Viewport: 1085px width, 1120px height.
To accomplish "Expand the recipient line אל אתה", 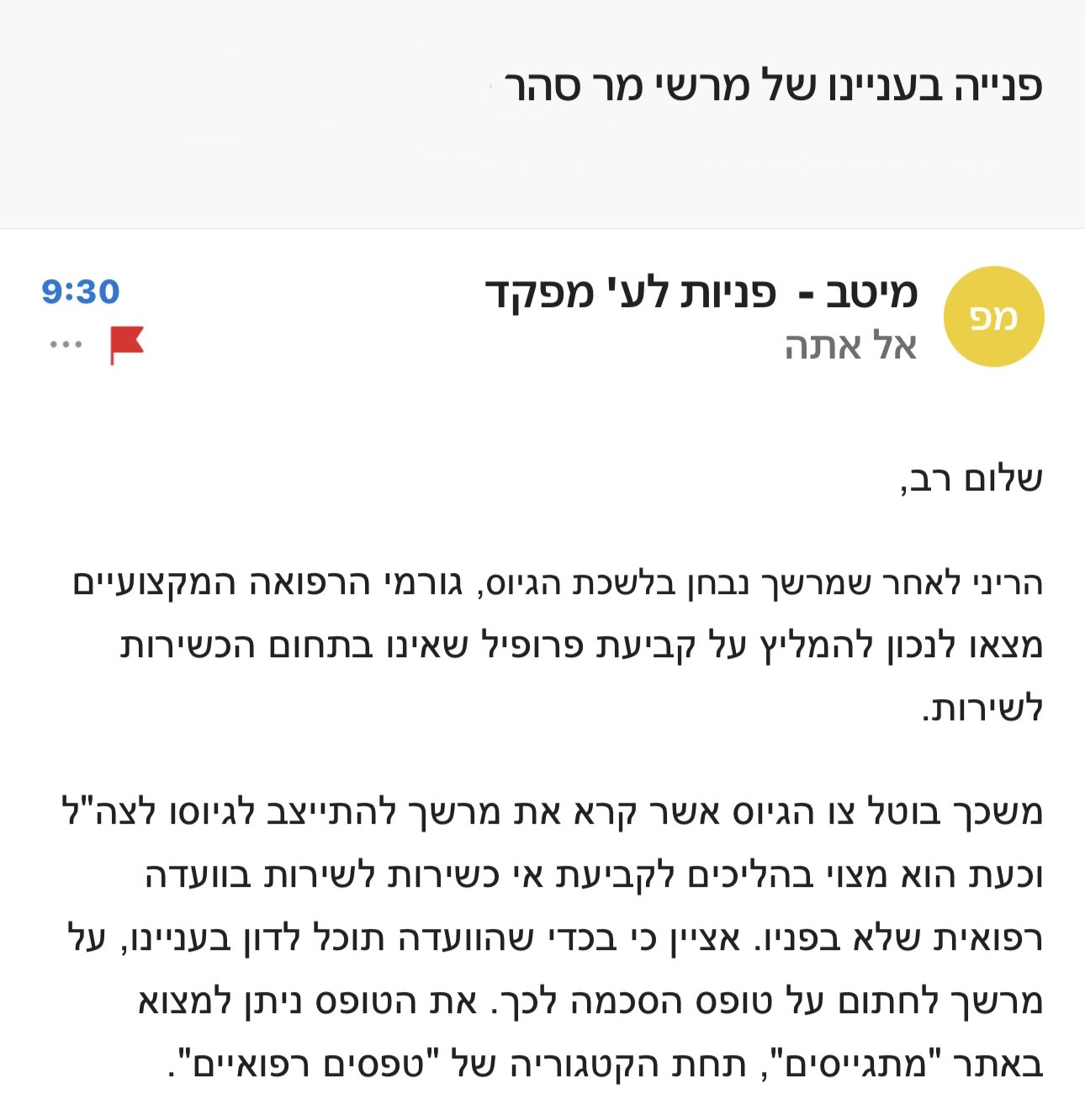I will [x=850, y=346].
